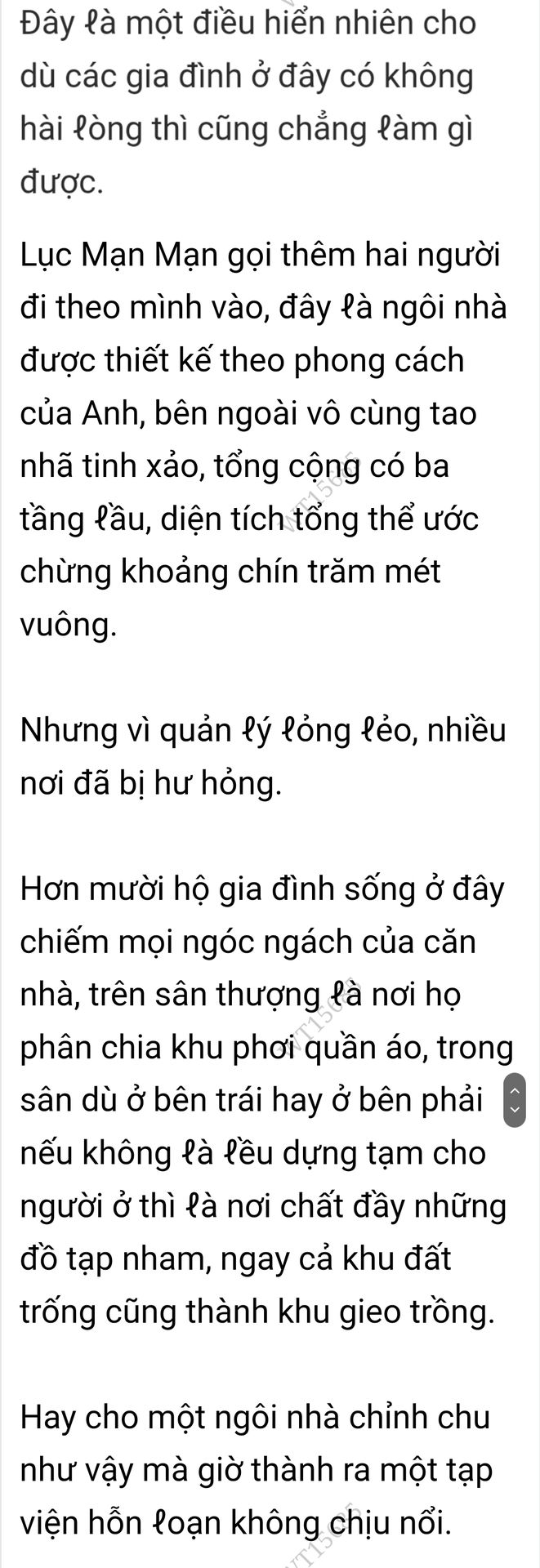Tap the scroll handle with up-down arrows
Viewport: 540px width, 1568px height.
coord(514,1100)
